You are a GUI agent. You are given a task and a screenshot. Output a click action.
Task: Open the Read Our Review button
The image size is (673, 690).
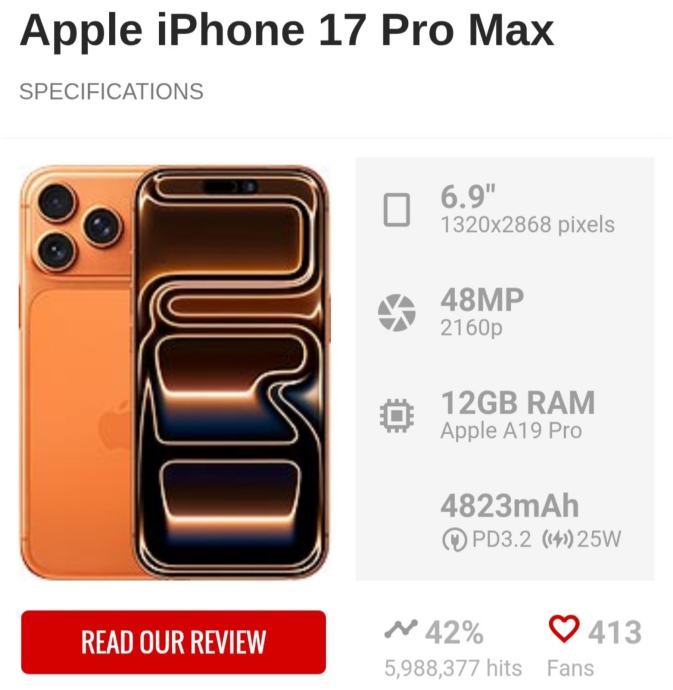(x=173, y=641)
